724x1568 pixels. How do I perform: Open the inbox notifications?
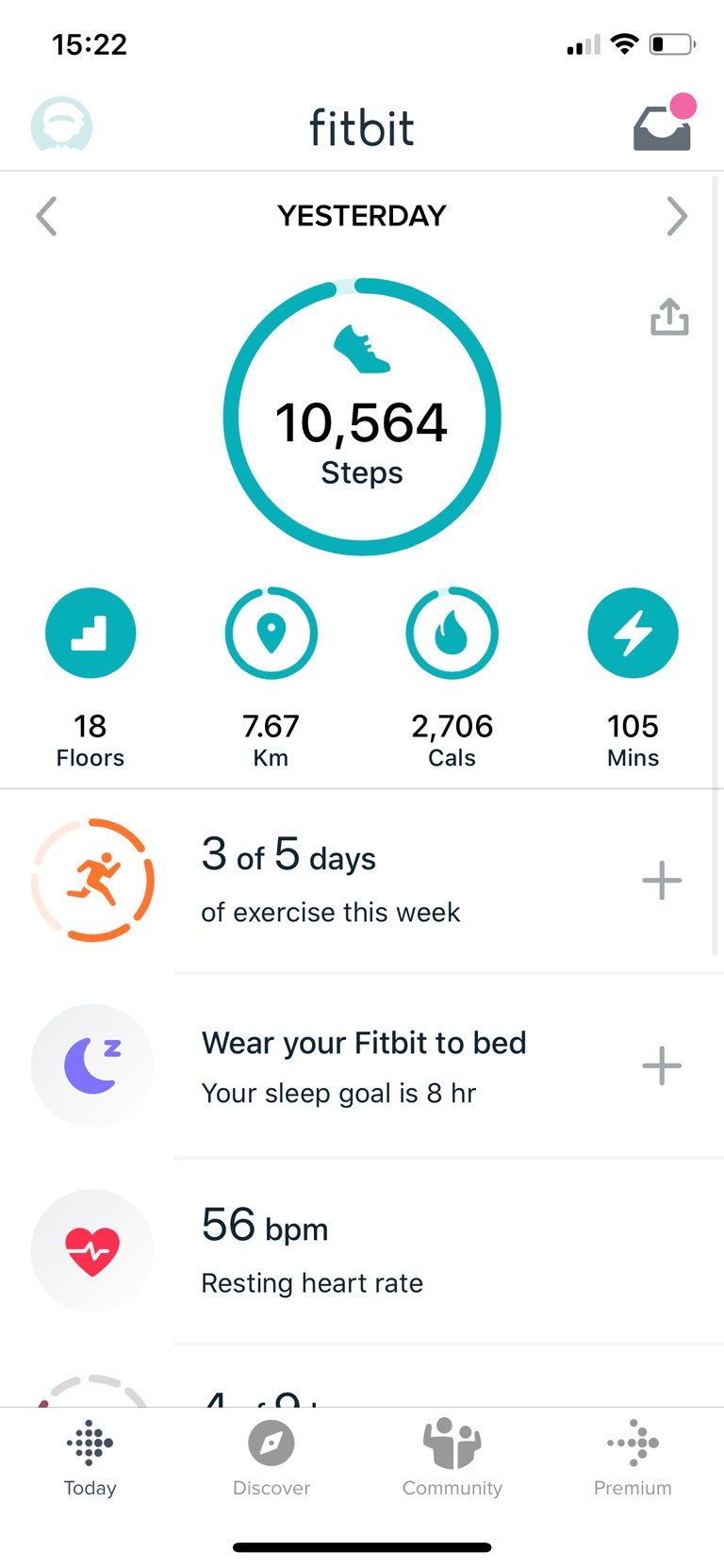point(662,126)
